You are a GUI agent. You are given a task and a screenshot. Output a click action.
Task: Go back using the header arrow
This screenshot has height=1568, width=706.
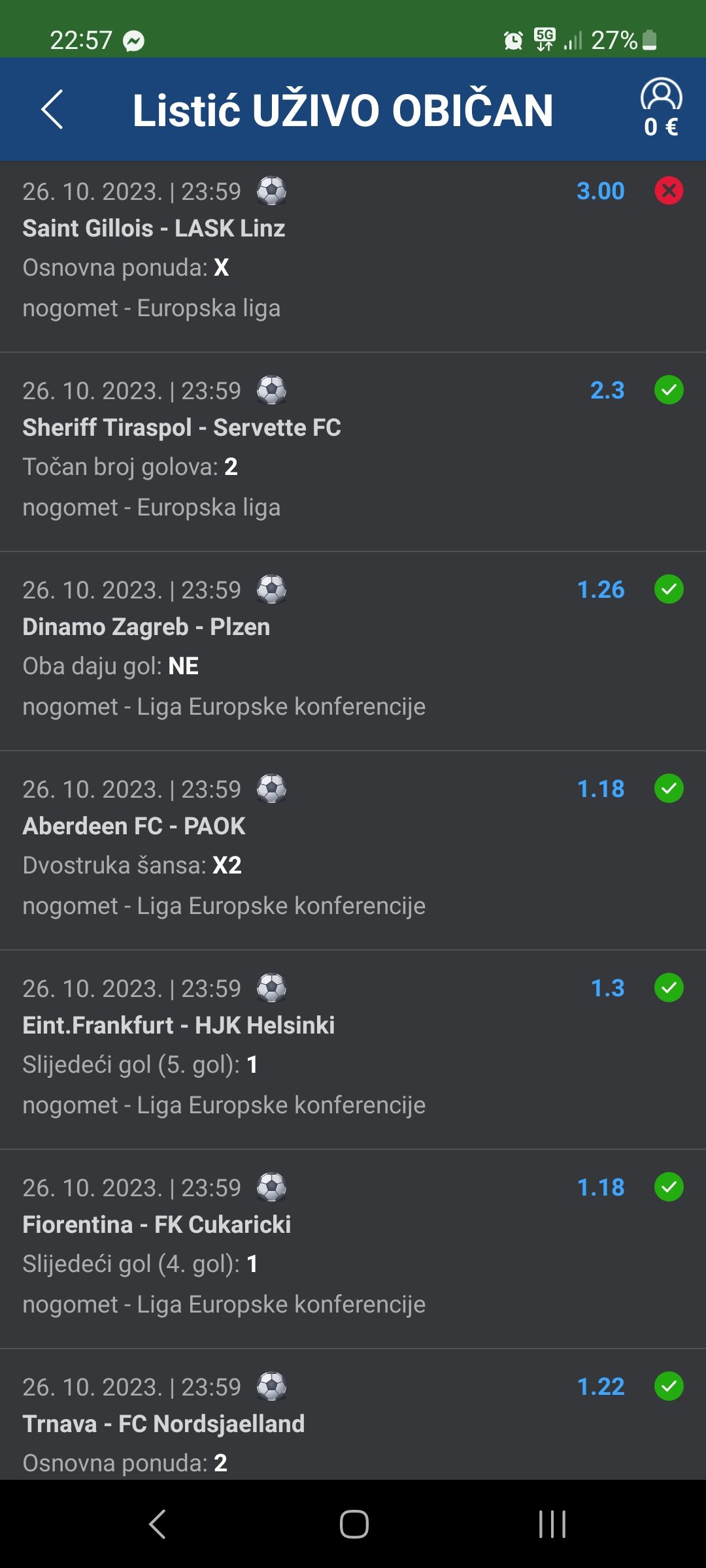pyautogui.click(x=52, y=109)
